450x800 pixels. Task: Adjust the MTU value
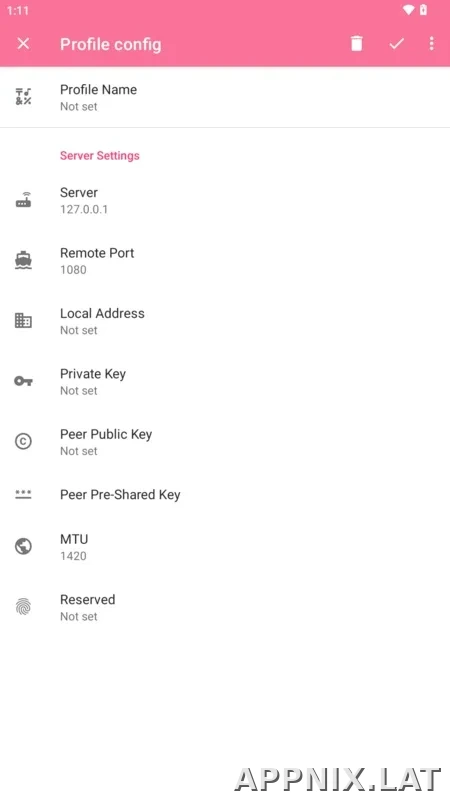(x=225, y=547)
